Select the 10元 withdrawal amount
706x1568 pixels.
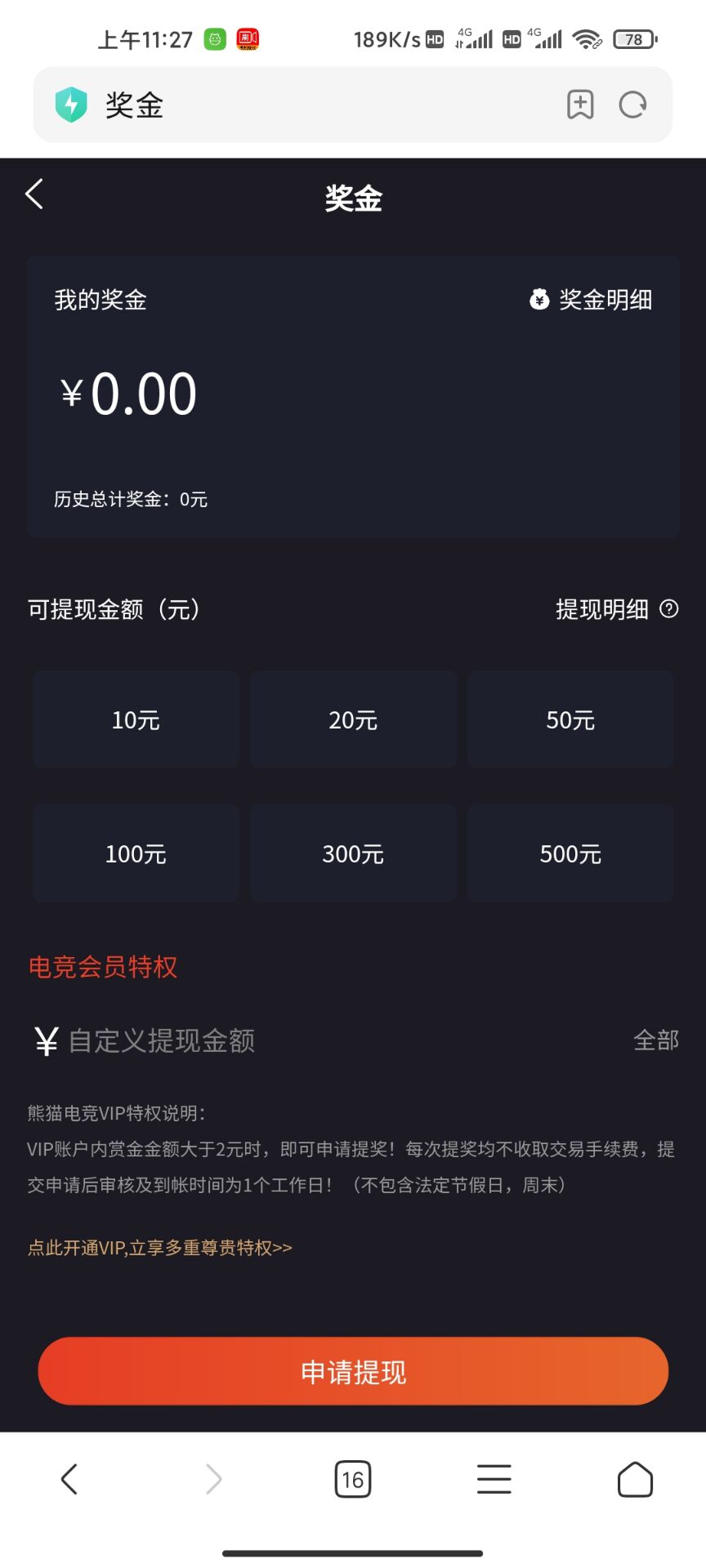coord(136,719)
